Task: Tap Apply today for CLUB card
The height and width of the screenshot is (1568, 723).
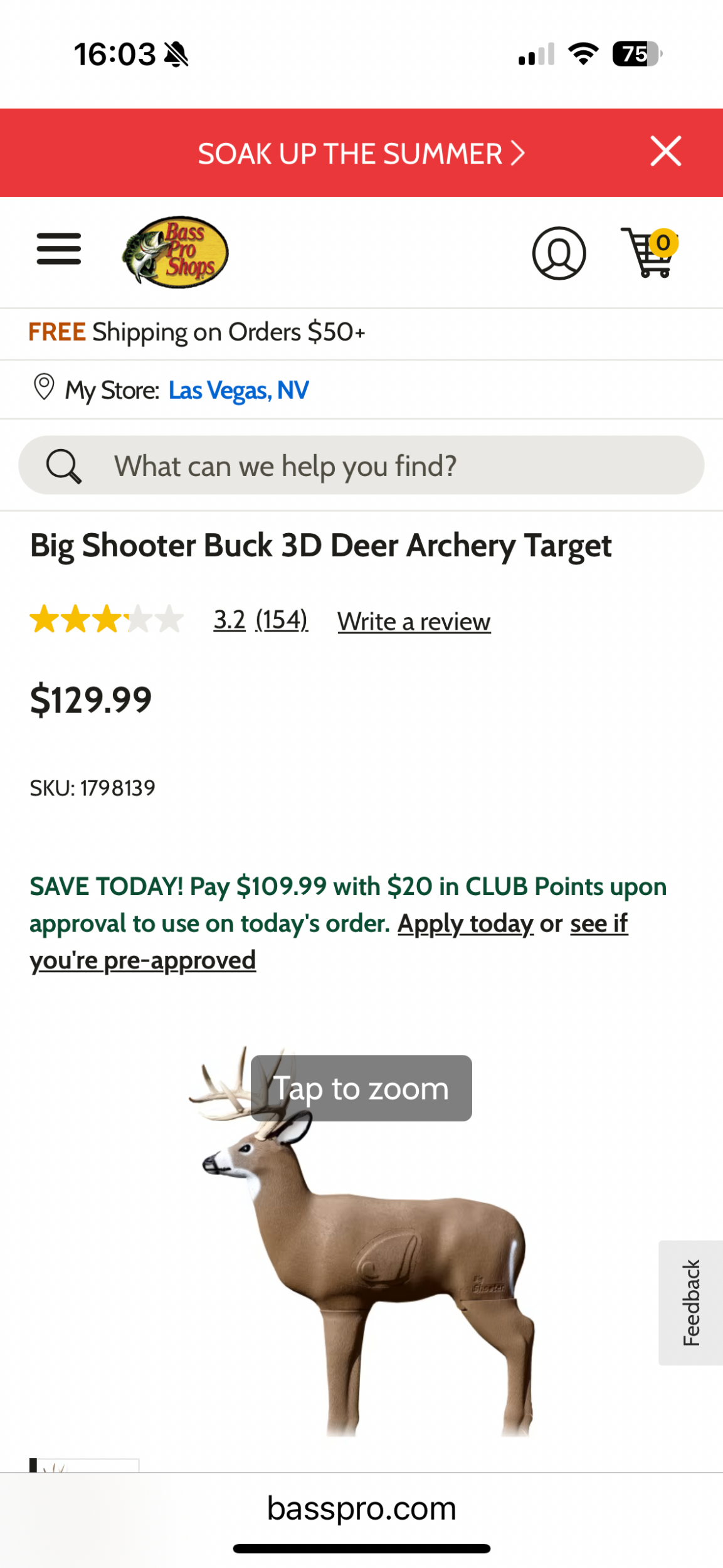Action: click(465, 923)
